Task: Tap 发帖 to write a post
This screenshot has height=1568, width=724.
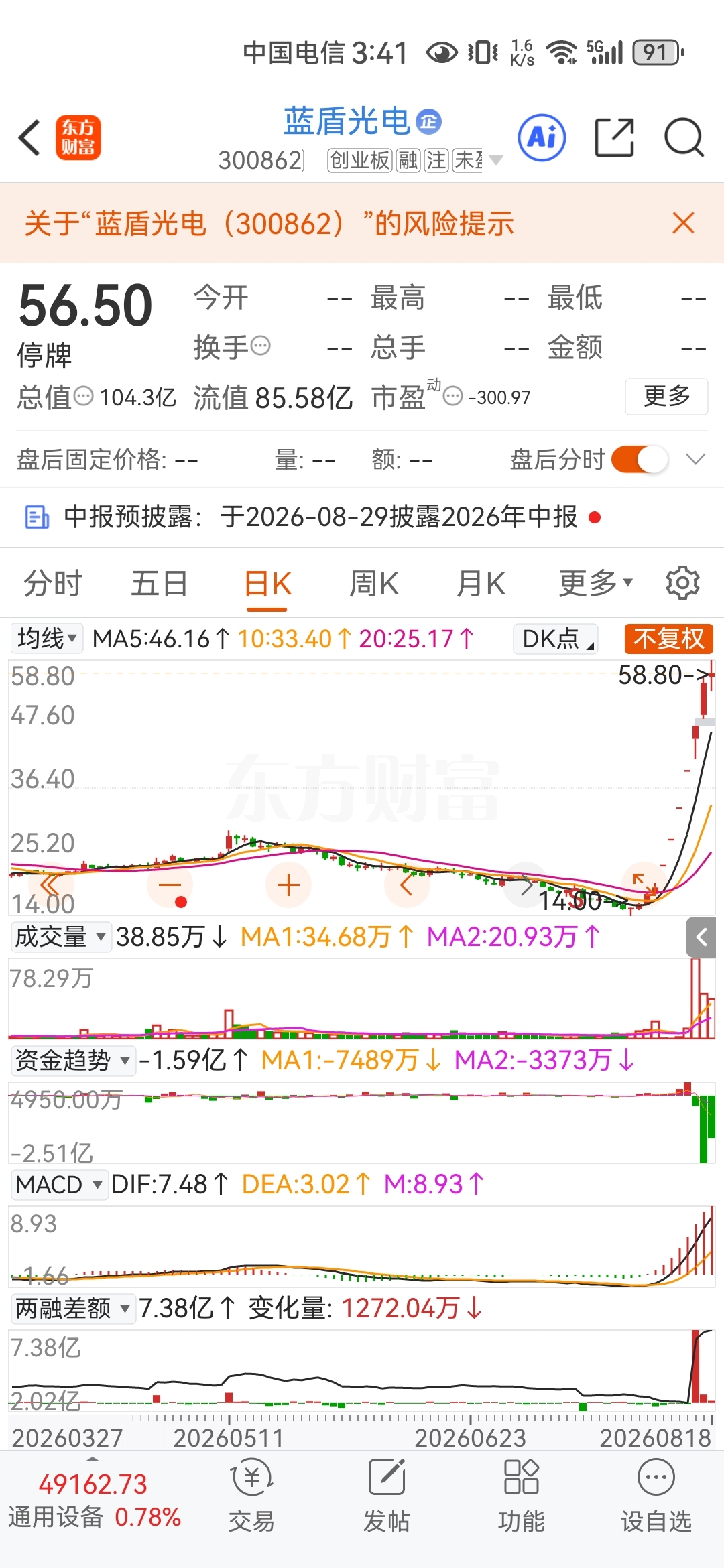Action: point(386,1496)
